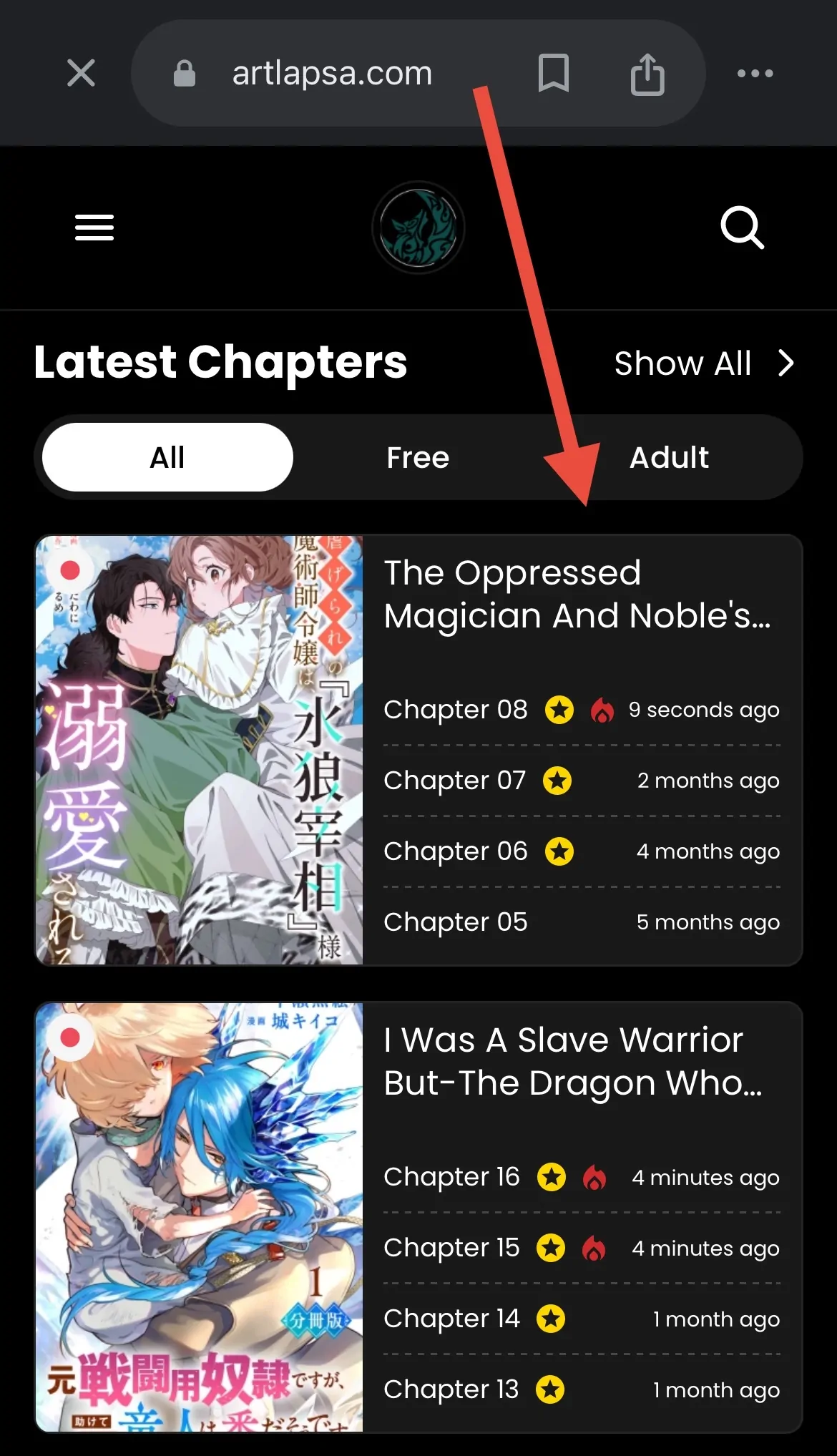Open the browser overflow menu
This screenshot has width=837, height=1456.
click(755, 73)
